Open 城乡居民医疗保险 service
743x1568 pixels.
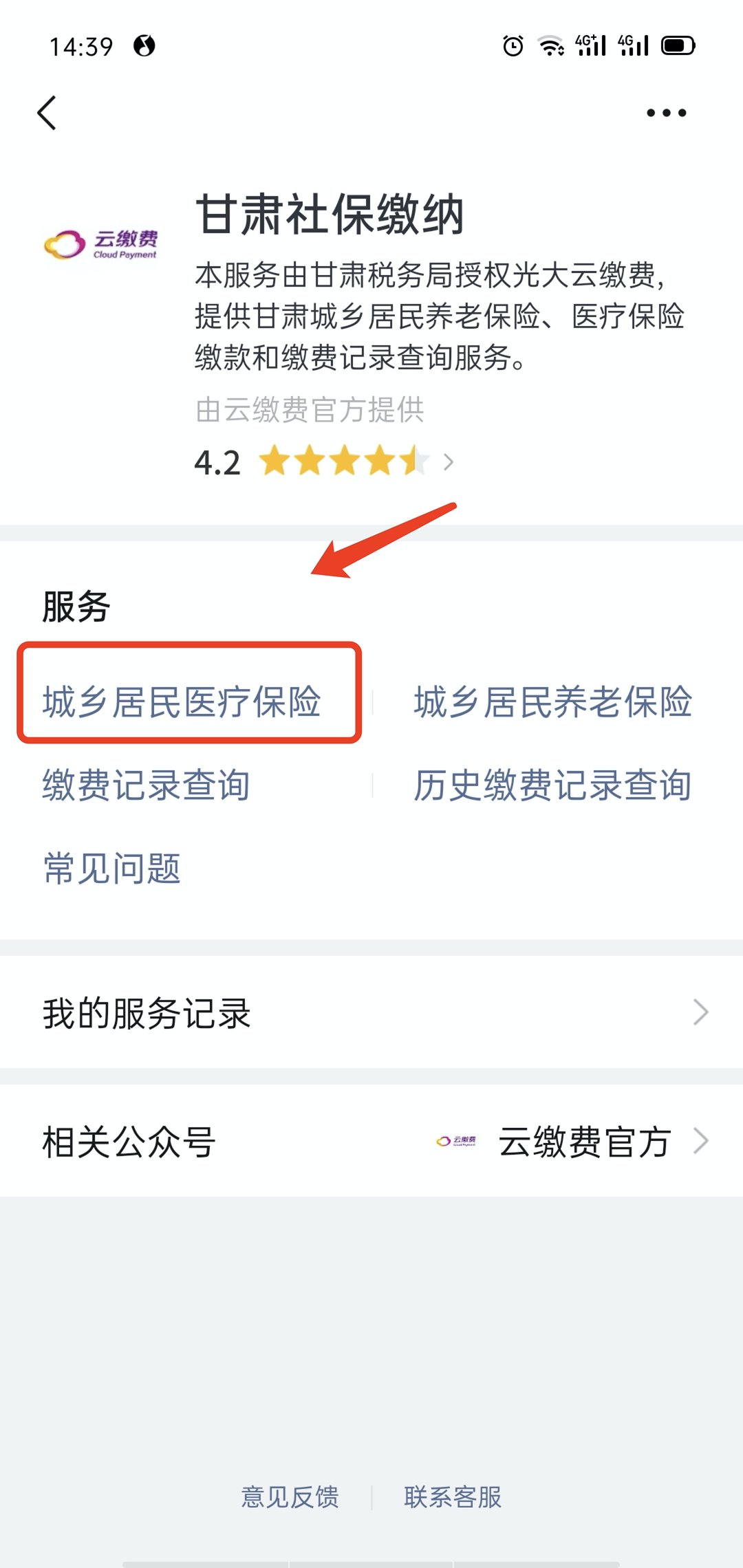(182, 702)
